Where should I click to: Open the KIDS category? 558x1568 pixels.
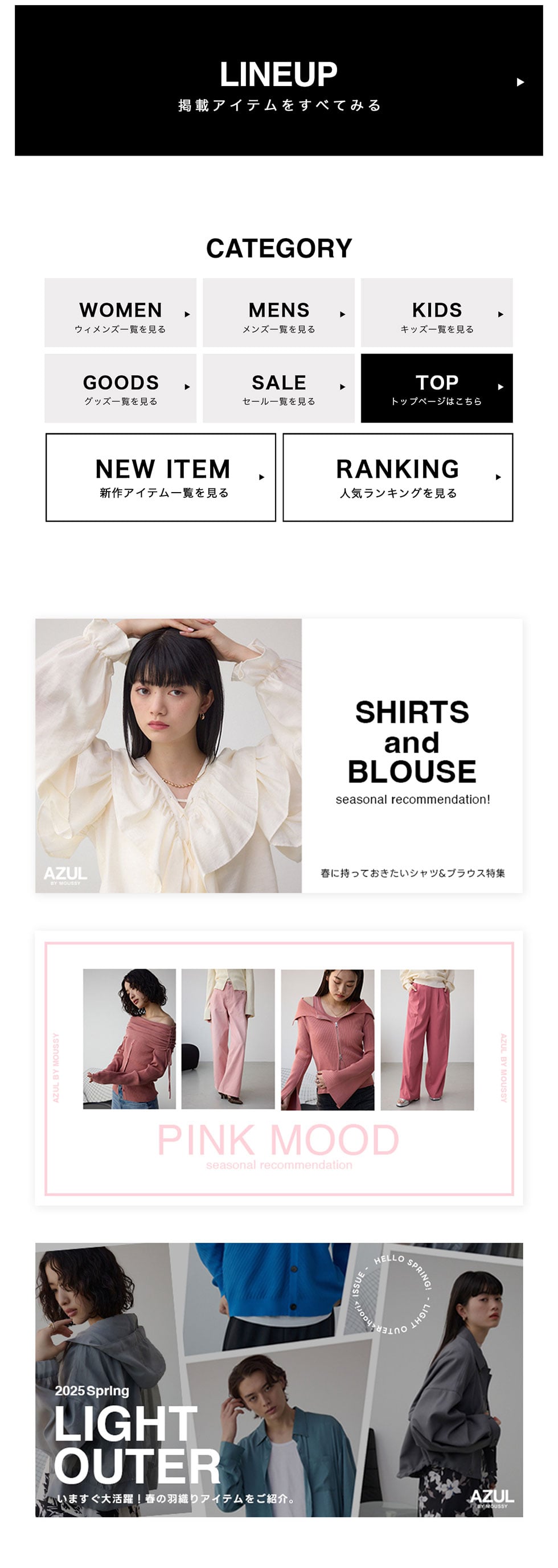(436, 313)
